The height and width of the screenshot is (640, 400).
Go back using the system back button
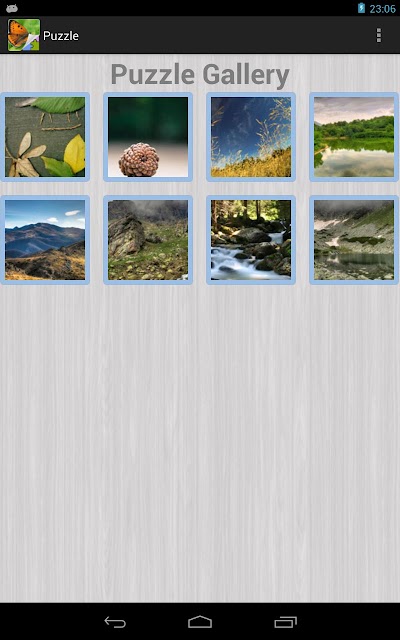tap(115, 622)
